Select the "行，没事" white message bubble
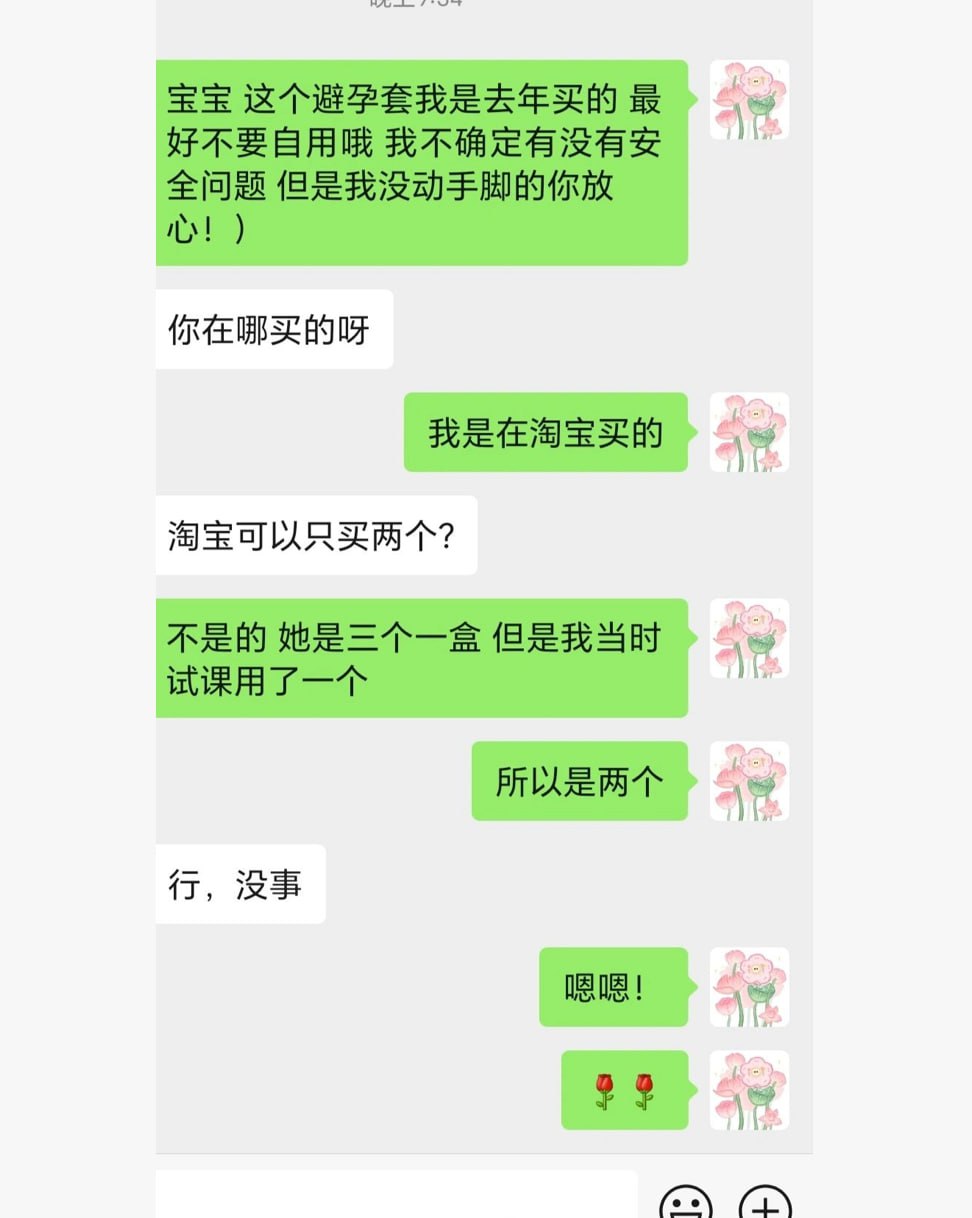This screenshot has width=972, height=1218. point(240,884)
